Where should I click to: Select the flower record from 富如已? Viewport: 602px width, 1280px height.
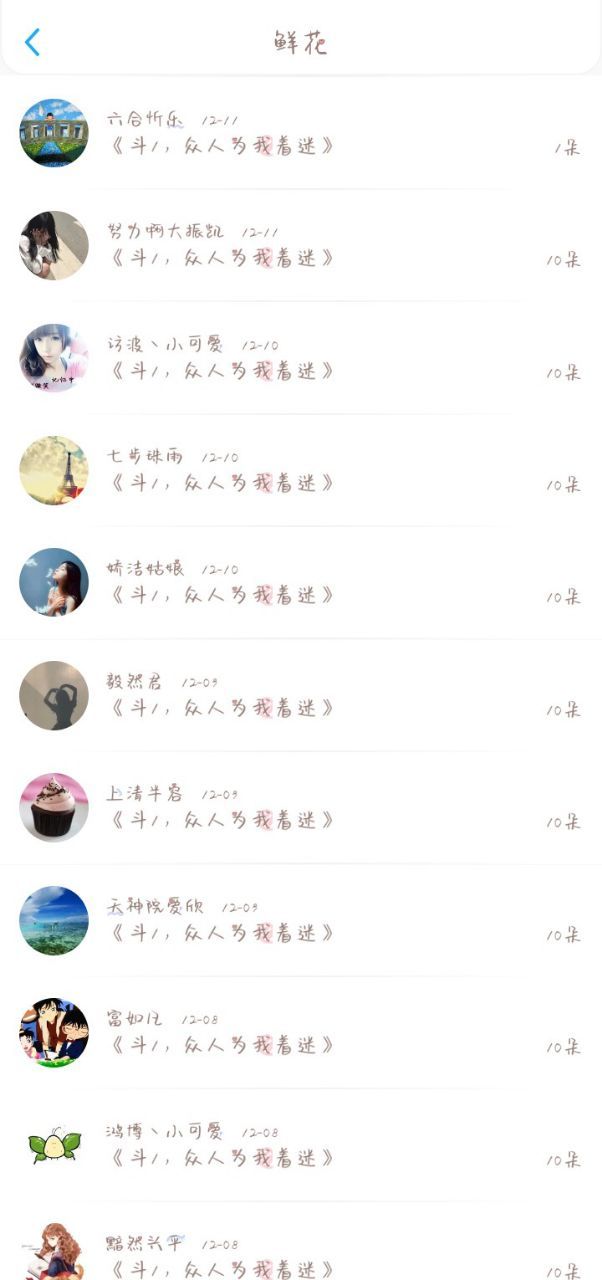(x=300, y=1032)
